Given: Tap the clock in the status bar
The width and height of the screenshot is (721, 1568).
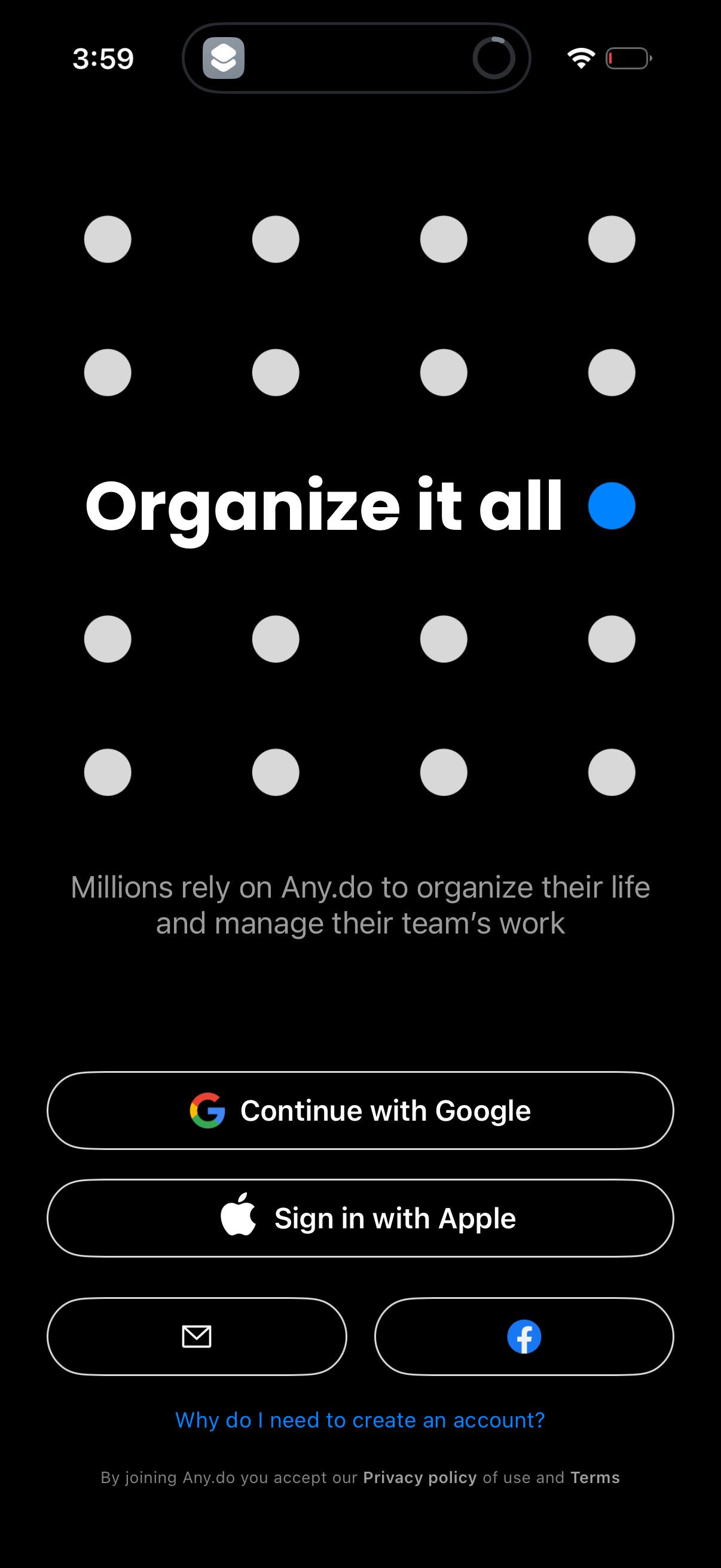Looking at the screenshot, I should (103, 57).
